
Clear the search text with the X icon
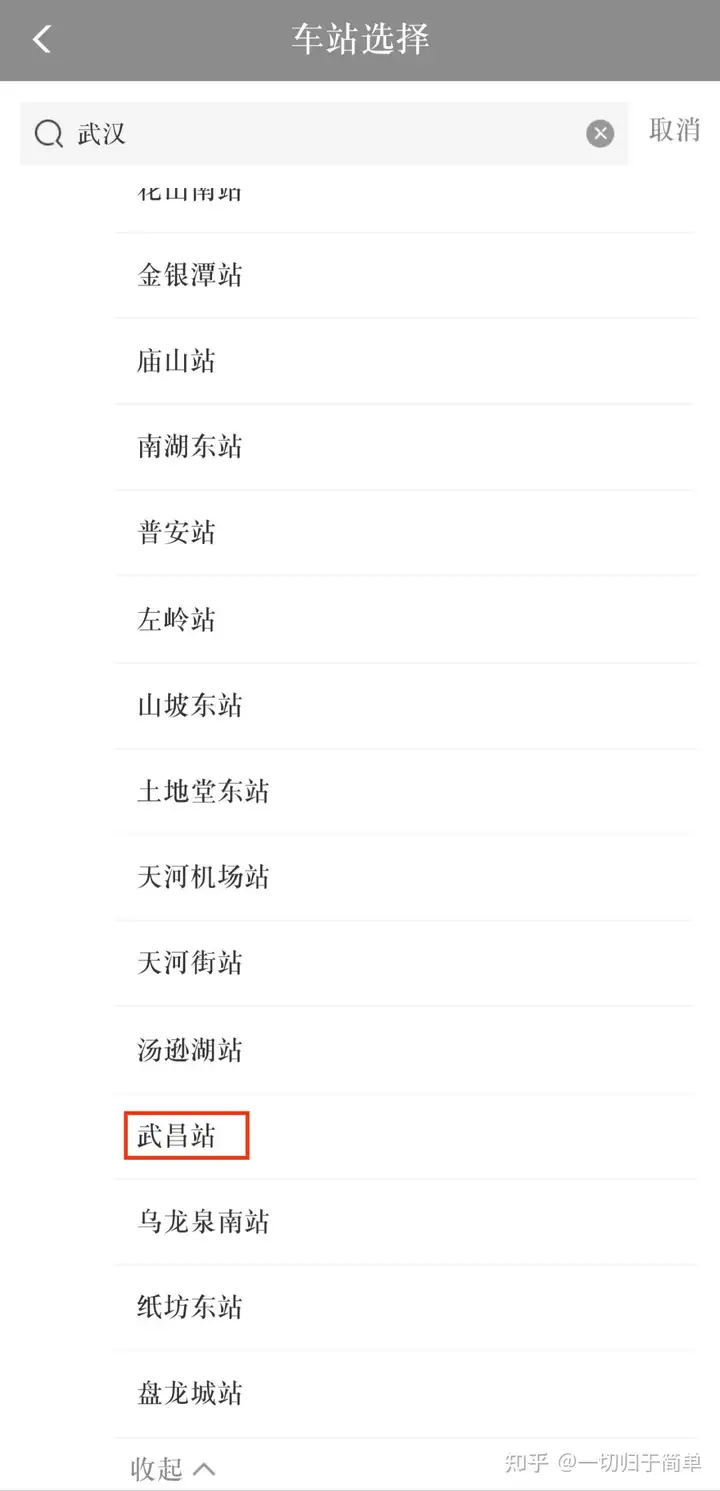[x=599, y=133]
